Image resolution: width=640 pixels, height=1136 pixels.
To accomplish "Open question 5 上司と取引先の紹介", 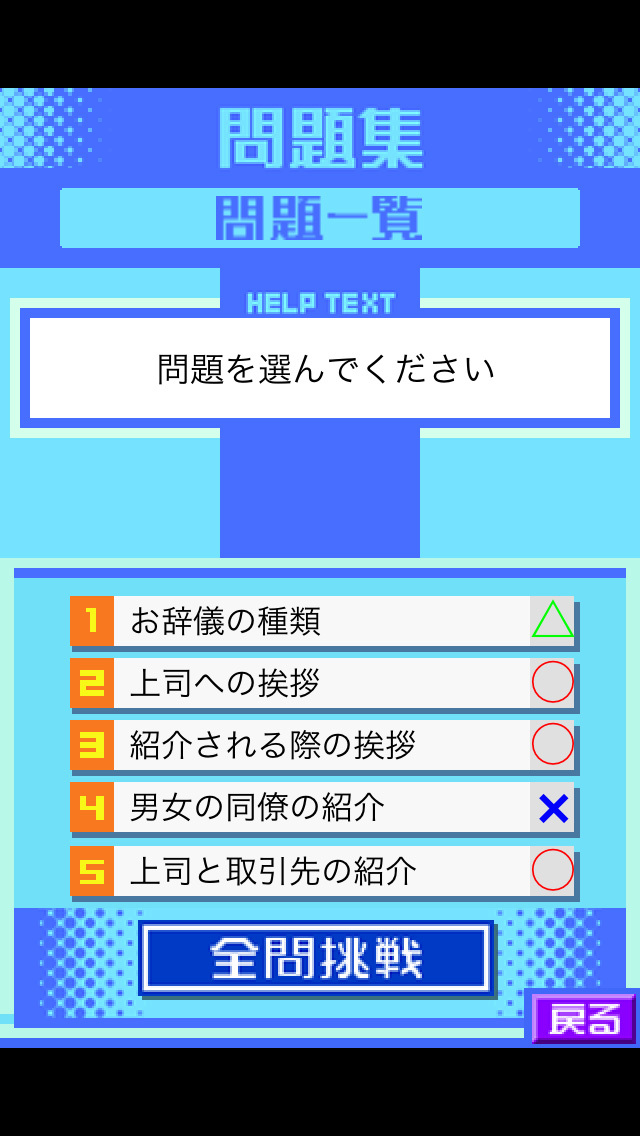I will point(321,871).
